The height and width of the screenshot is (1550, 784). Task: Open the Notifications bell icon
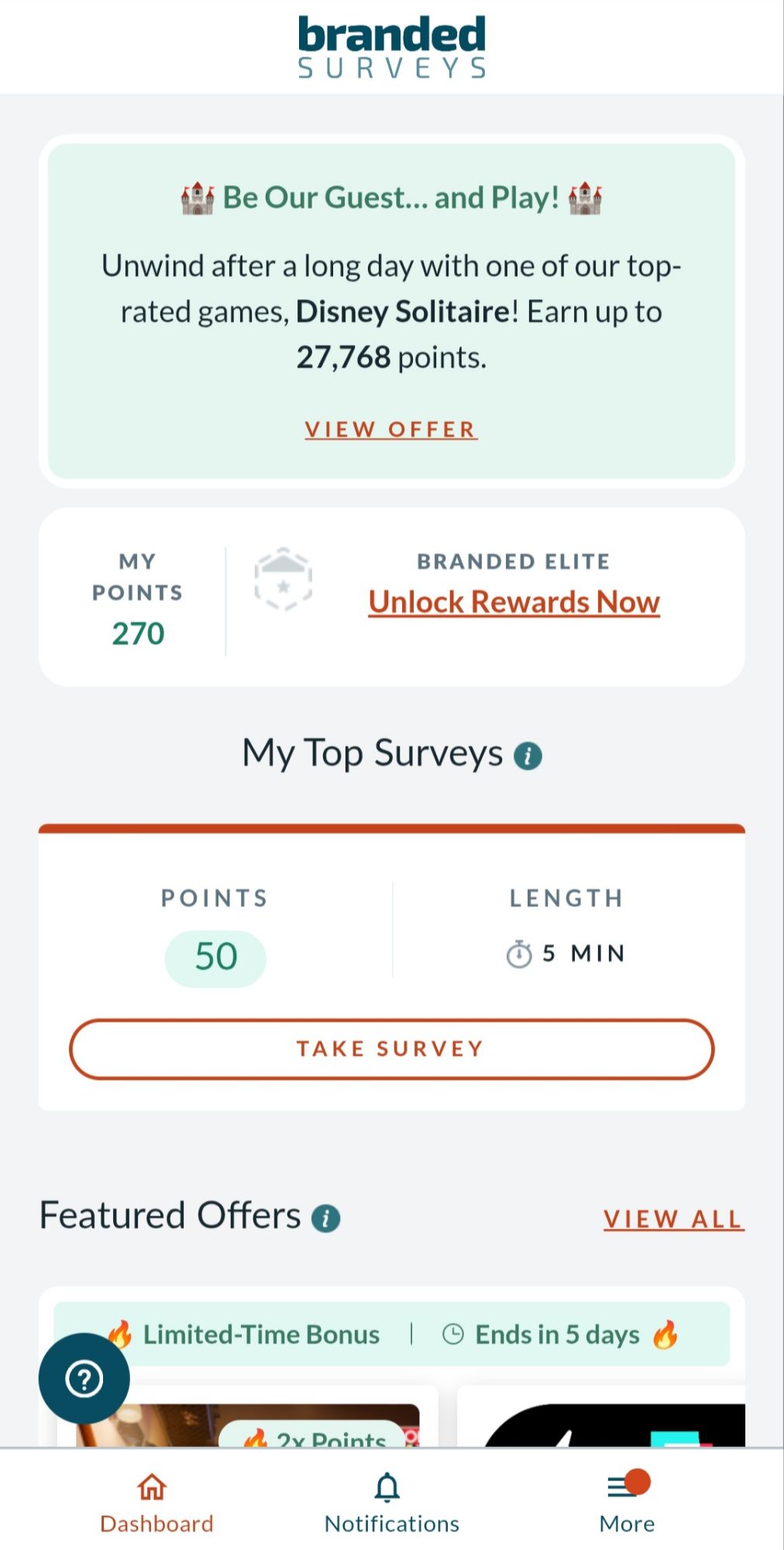point(388,1486)
